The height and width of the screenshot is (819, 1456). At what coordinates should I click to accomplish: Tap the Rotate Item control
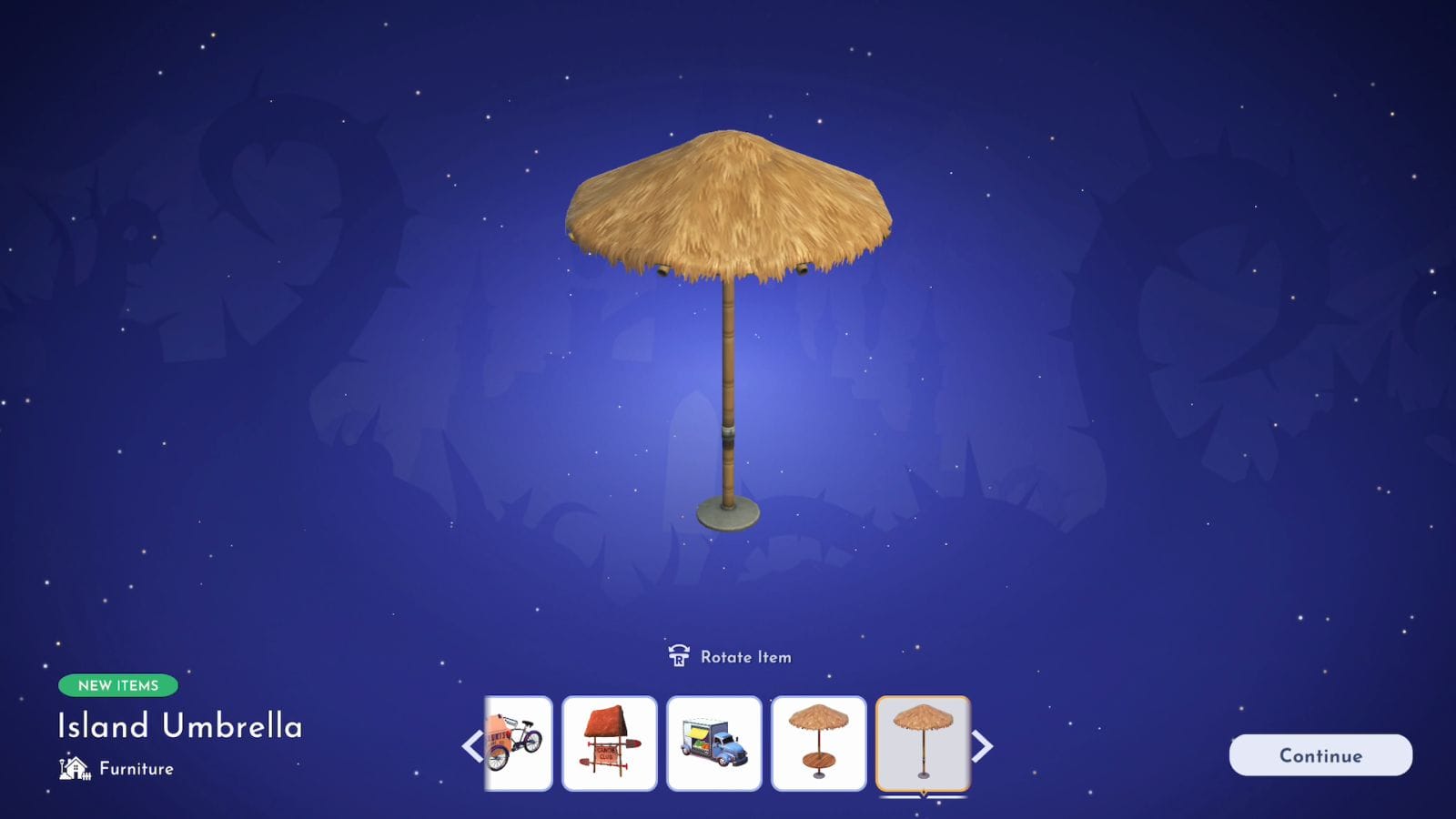point(730,656)
